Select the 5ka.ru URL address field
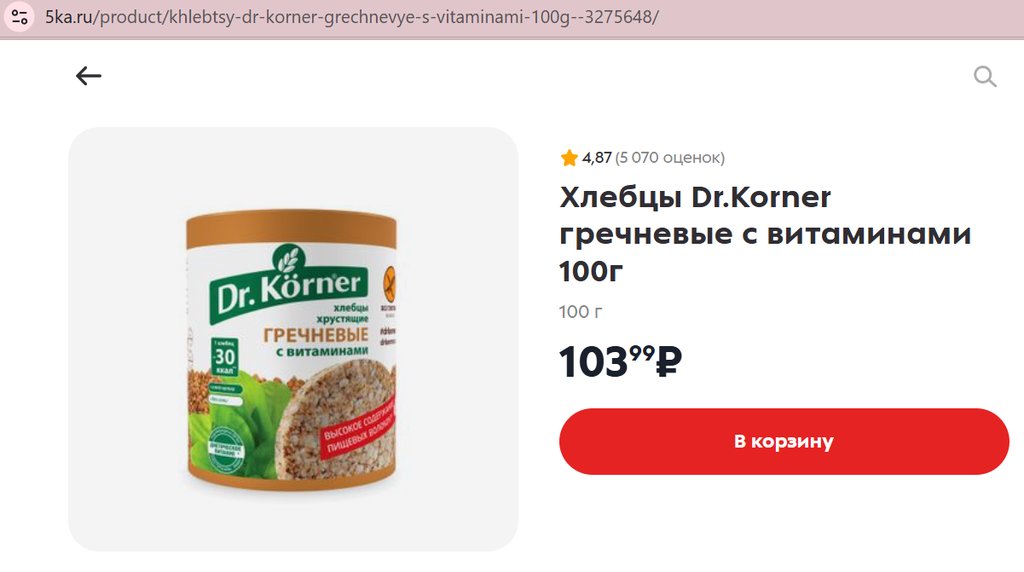Viewport: 1024px width, 572px height. pyautogui.click(x=352, y=18)
